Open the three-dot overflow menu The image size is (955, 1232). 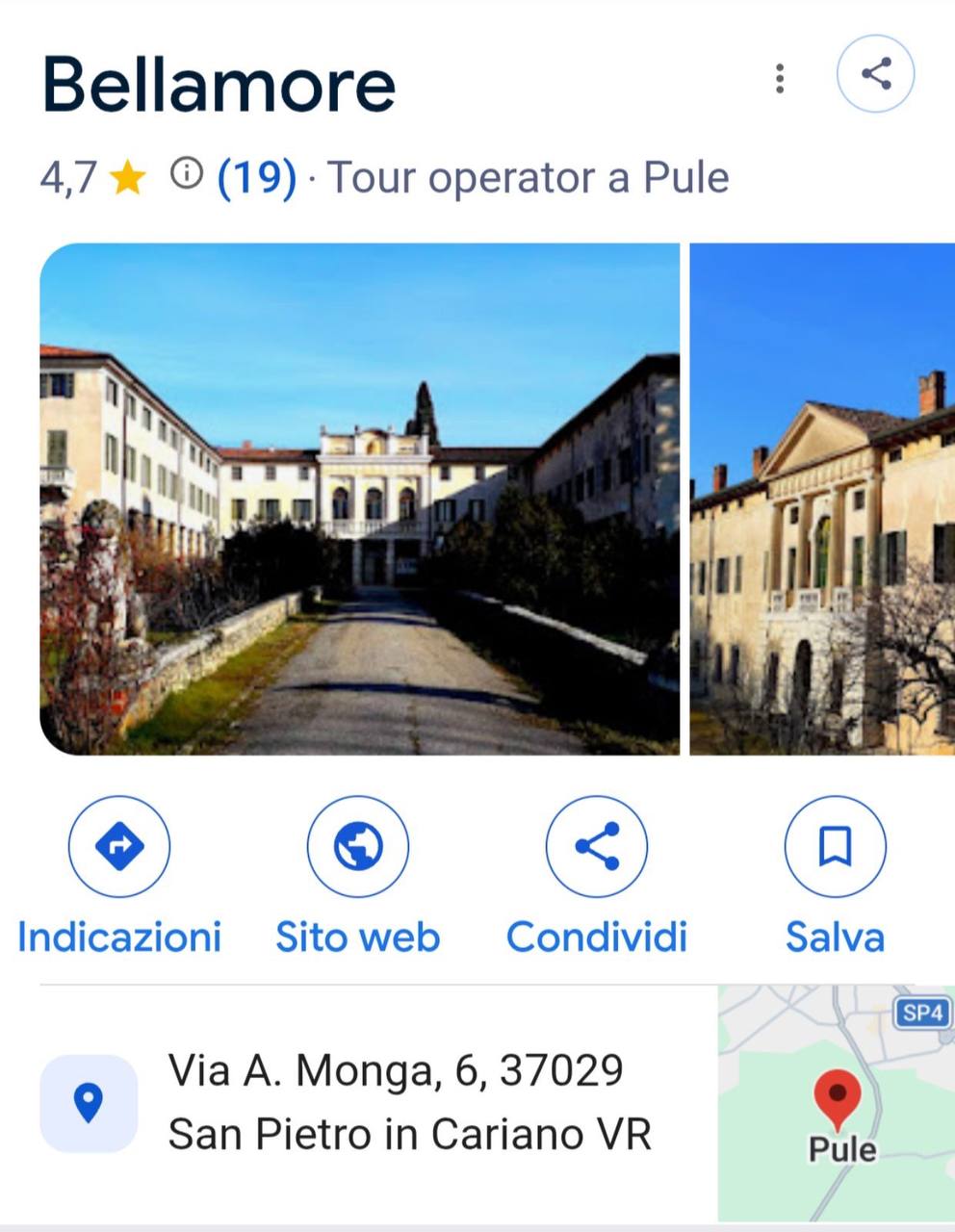click(x=780, y=79)
